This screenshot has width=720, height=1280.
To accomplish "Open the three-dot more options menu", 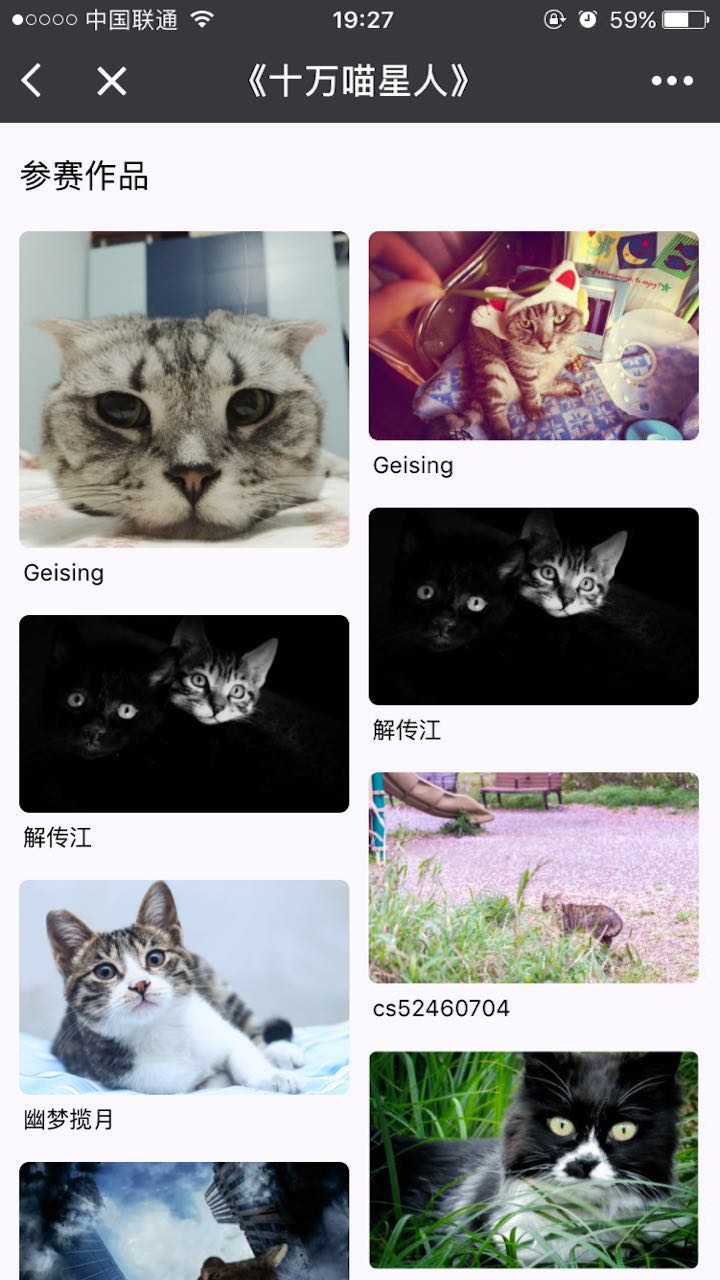I will pyautogui.click(x=672, y=81).
